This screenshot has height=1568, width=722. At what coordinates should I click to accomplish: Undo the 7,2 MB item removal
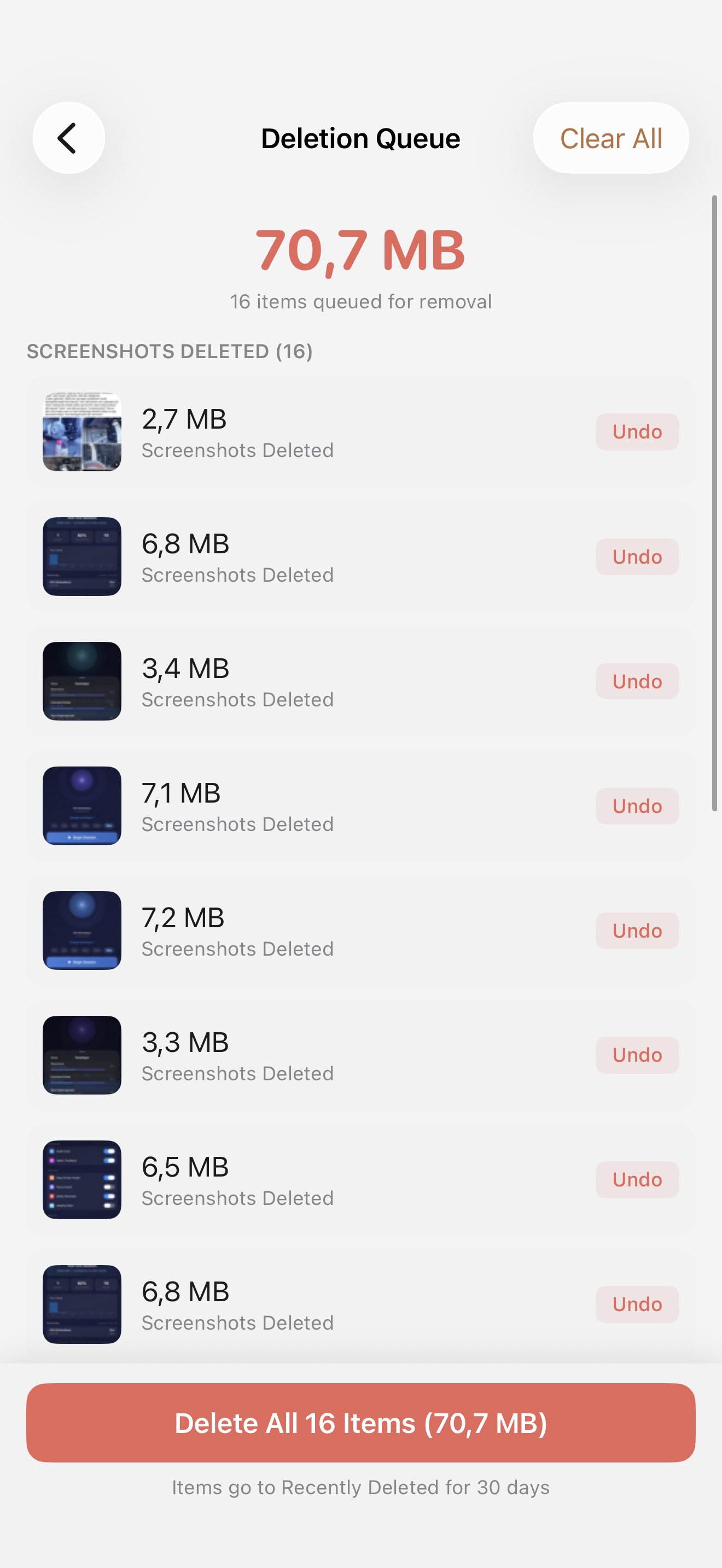tap(637, 930)
